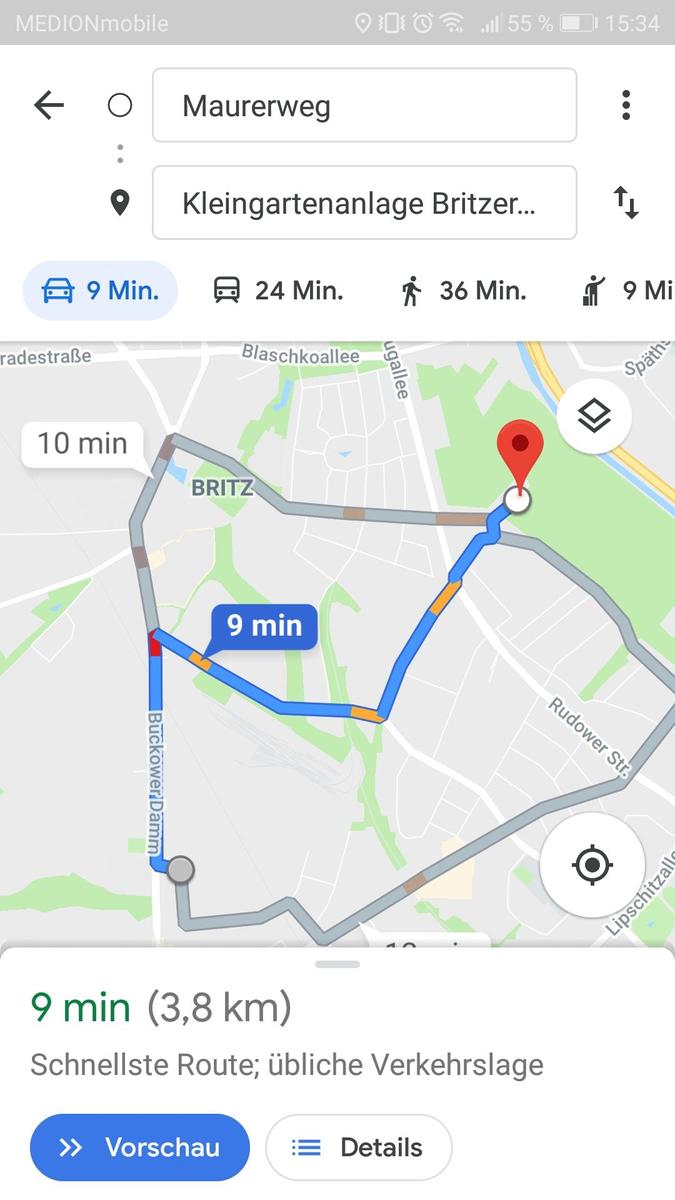Switch to transit mode 24 Min.
The image size is (675, 1200).
click(x=278, y=291)
